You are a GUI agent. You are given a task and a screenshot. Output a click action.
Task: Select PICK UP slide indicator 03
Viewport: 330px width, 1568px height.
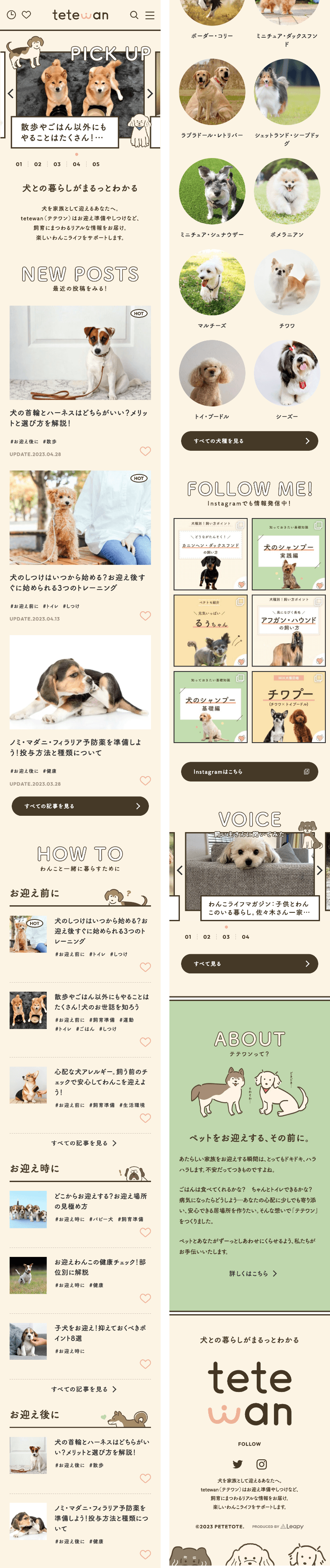click(x=57, y=164)
